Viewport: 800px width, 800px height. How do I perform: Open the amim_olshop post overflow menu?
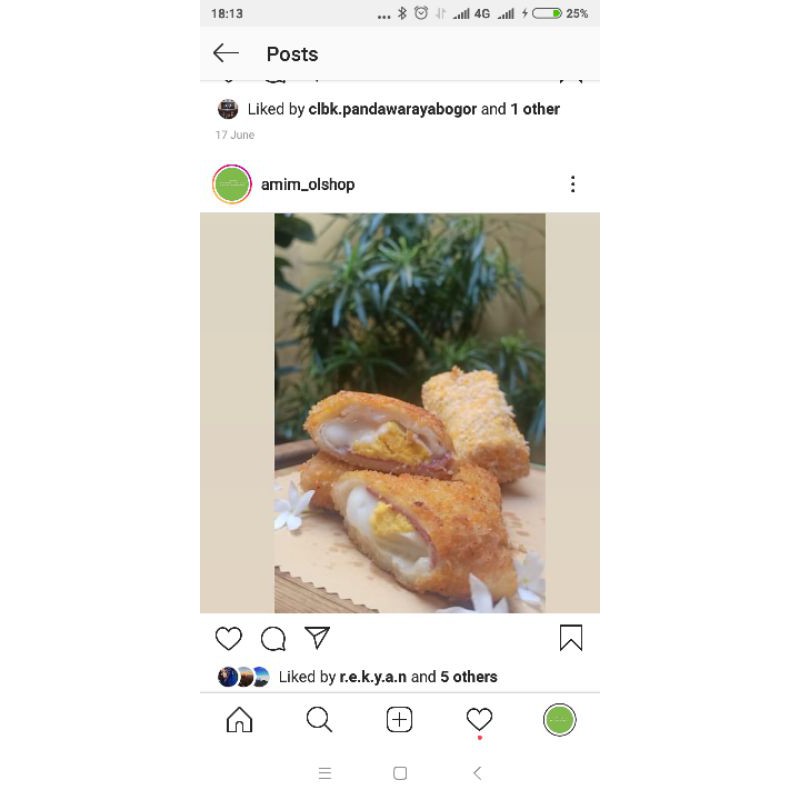573,184
